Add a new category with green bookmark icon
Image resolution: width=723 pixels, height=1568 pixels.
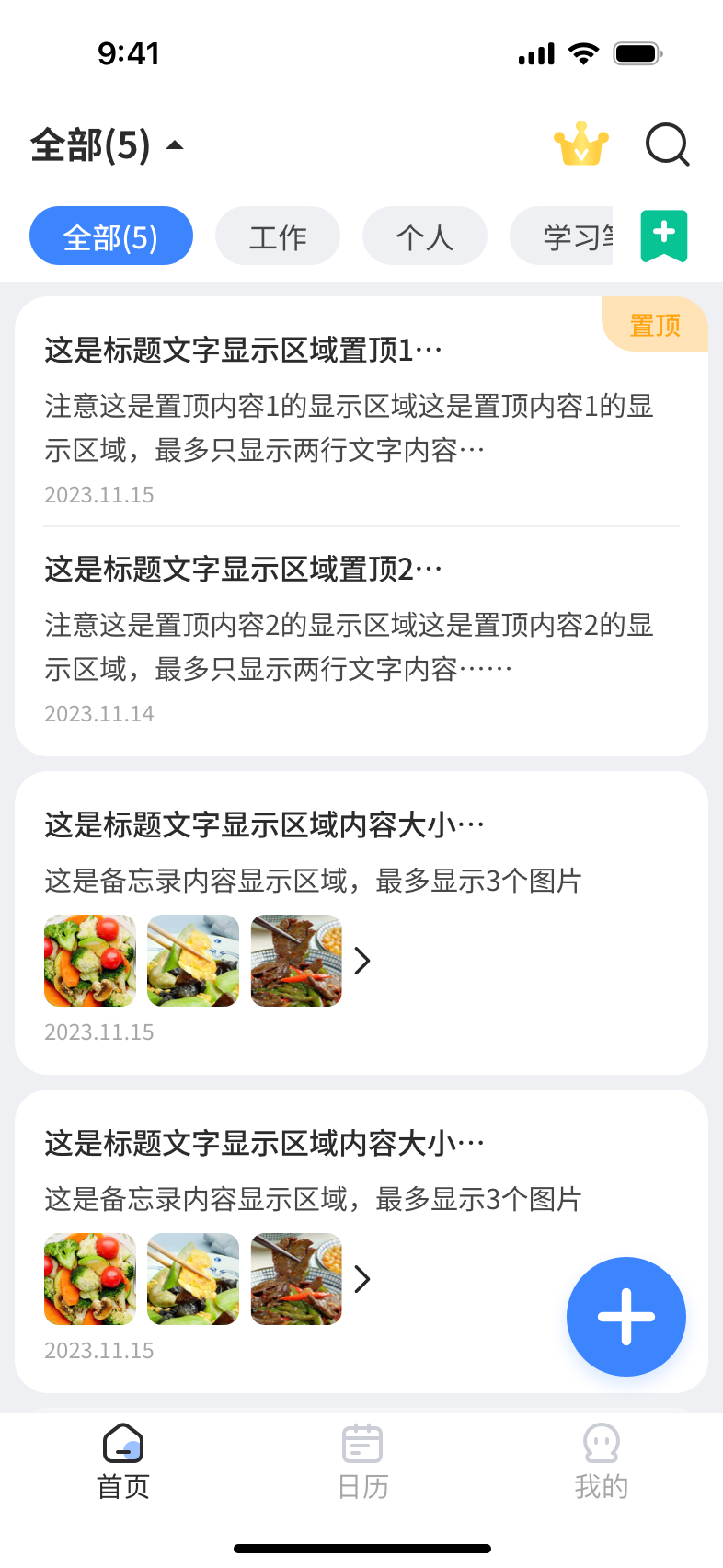point(664,236)
